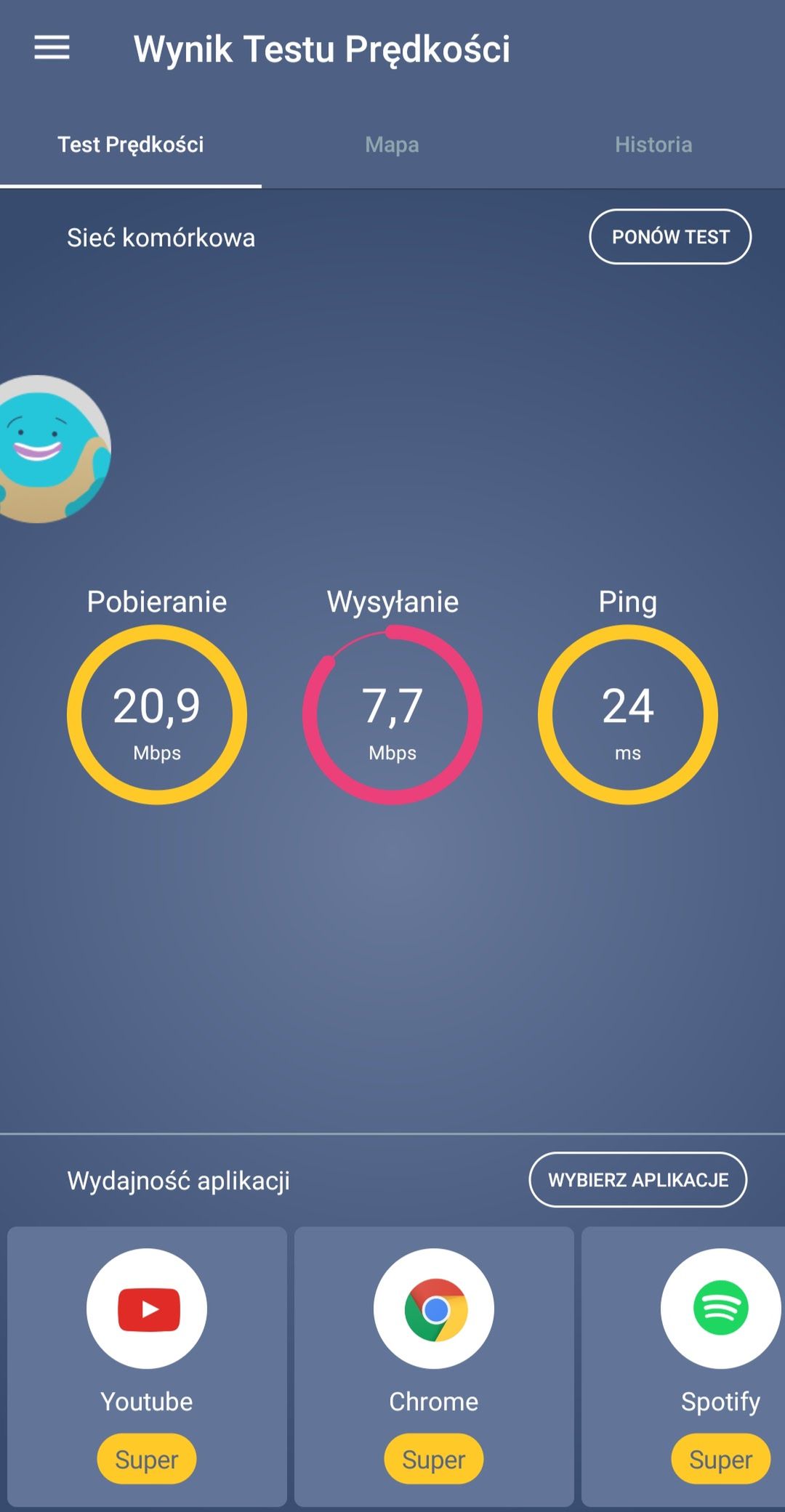The image size is (785, 1512).
Task: Switch to the Mapa tab
Action: pyautogui.click(x=392, y=145)
